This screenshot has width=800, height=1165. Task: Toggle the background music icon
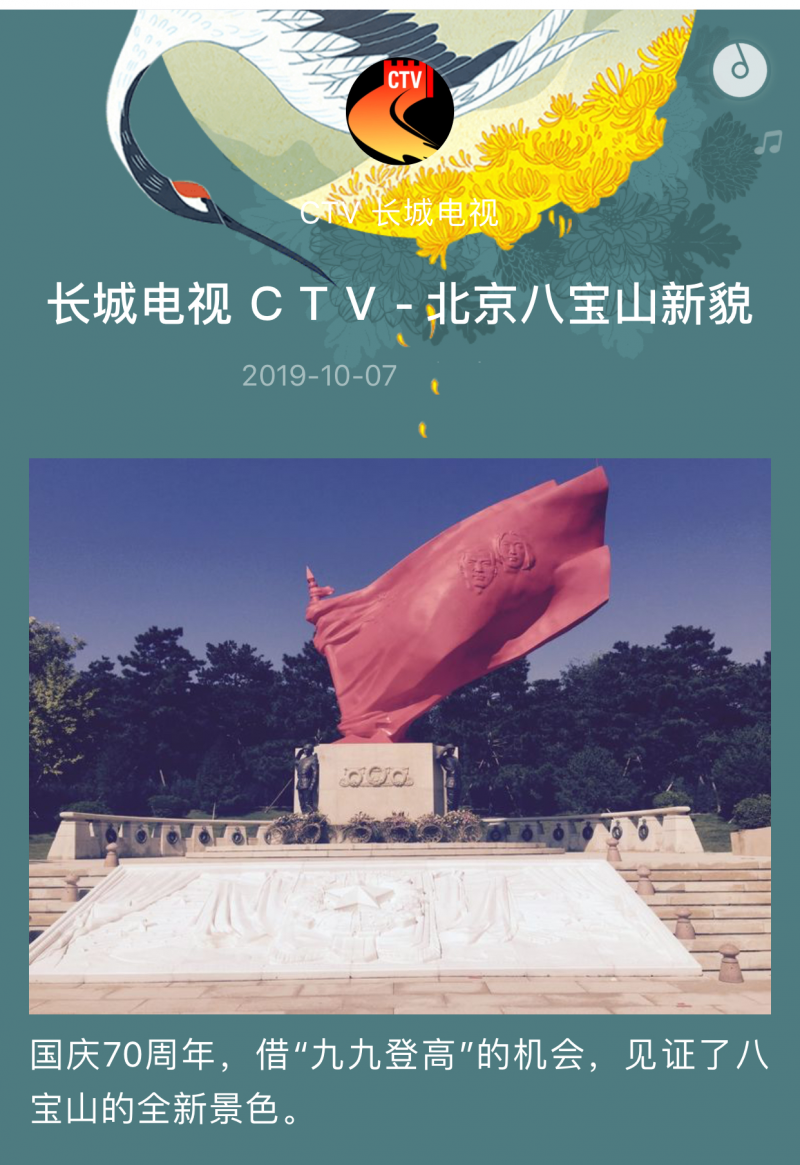coord(740,70)
